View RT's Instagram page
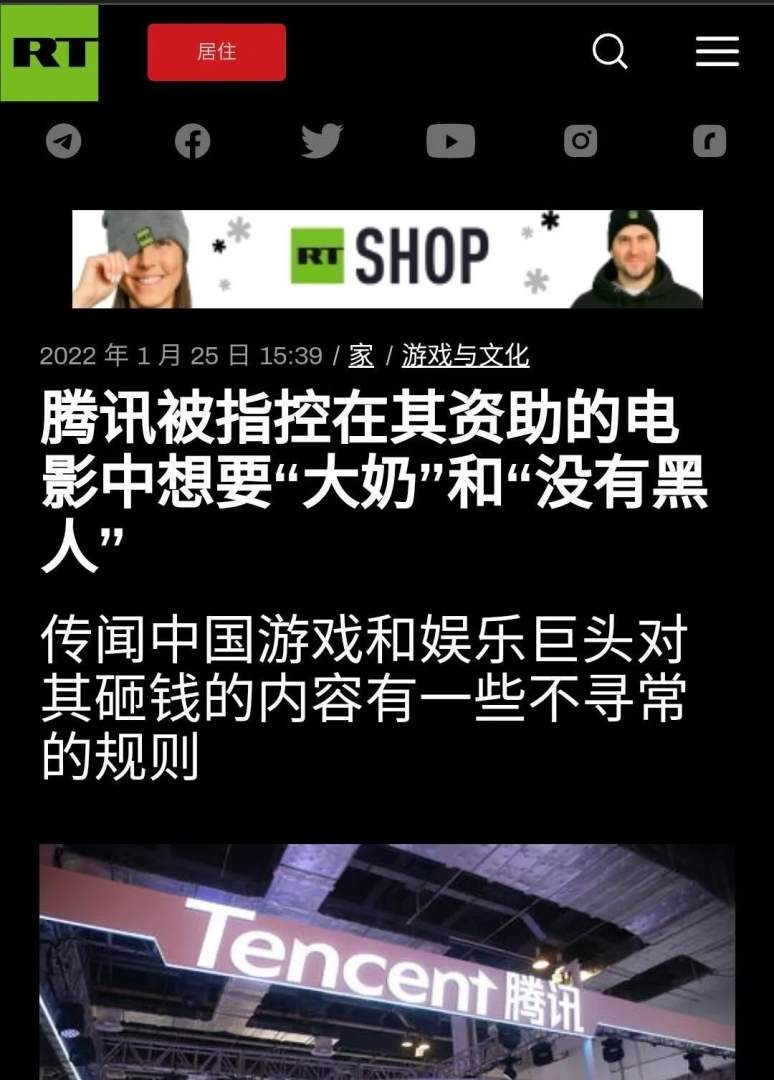 pos(580,141)
